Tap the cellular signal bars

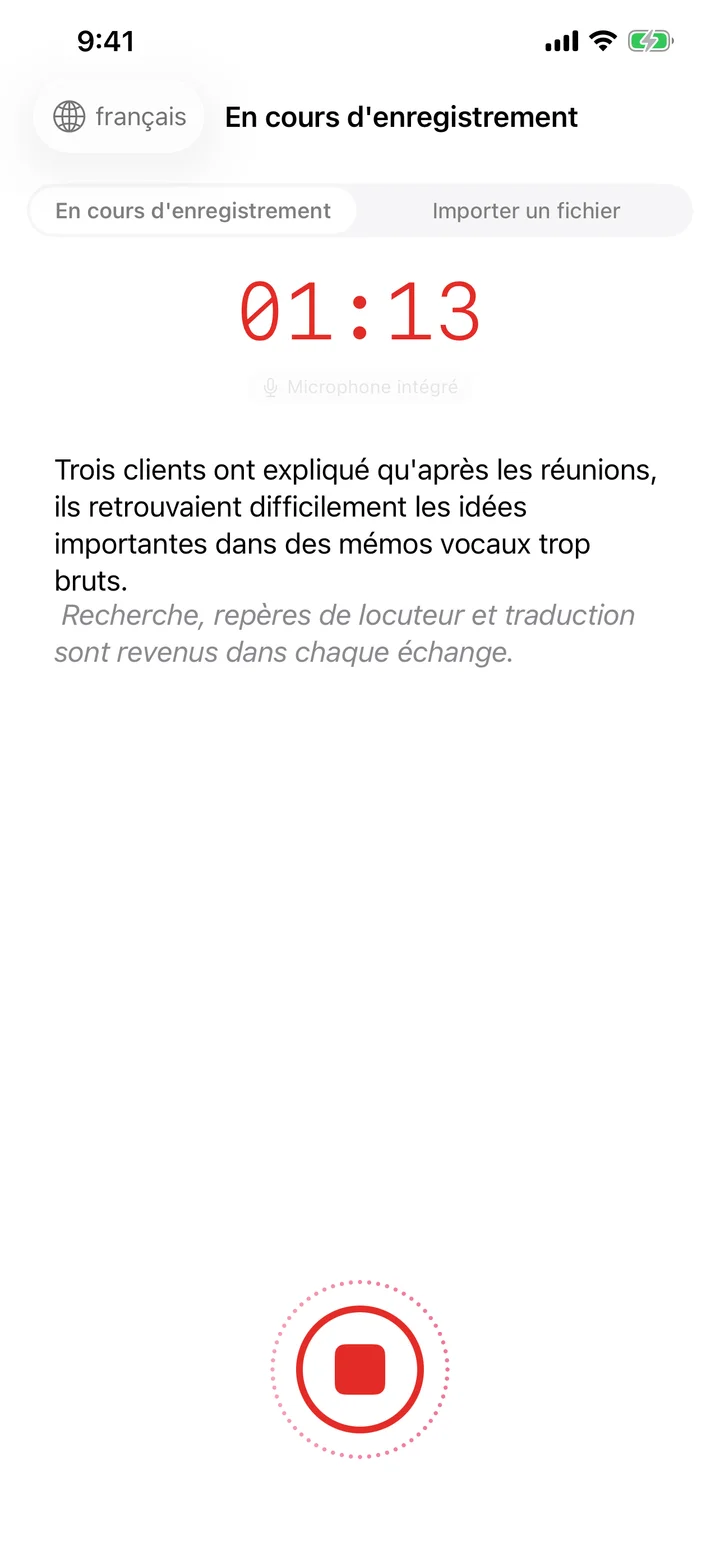click(x=561, y=41)
